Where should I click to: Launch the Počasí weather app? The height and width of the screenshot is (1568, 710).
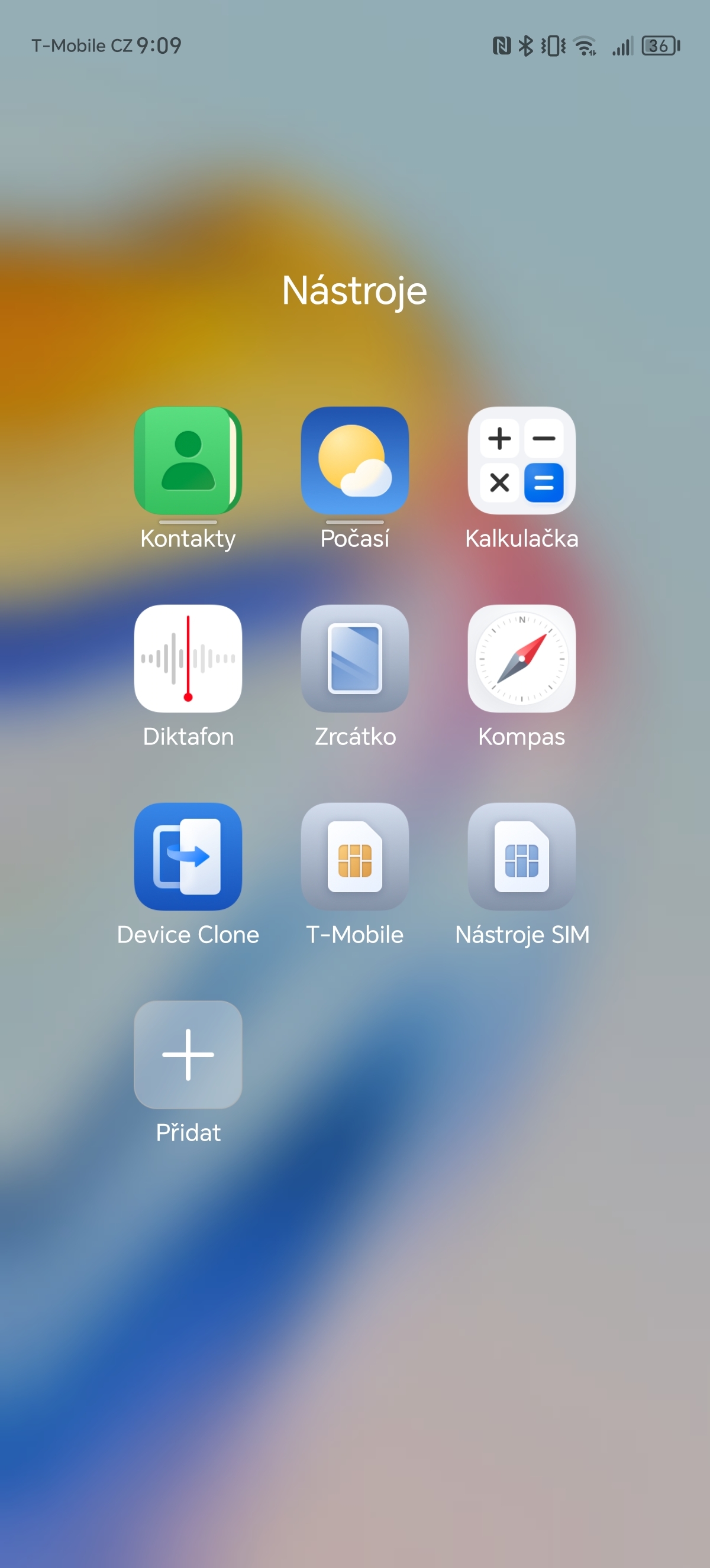click(354, 461)
